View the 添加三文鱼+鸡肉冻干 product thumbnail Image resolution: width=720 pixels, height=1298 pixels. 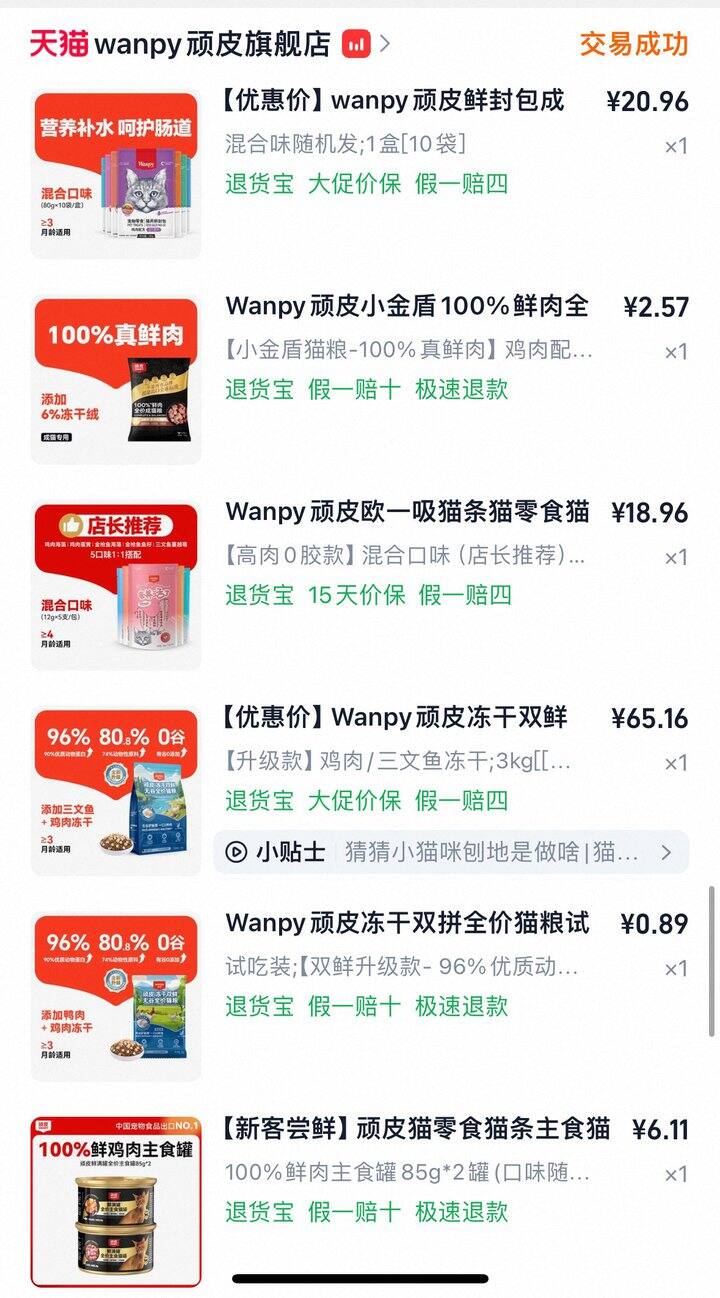point(115,792)
